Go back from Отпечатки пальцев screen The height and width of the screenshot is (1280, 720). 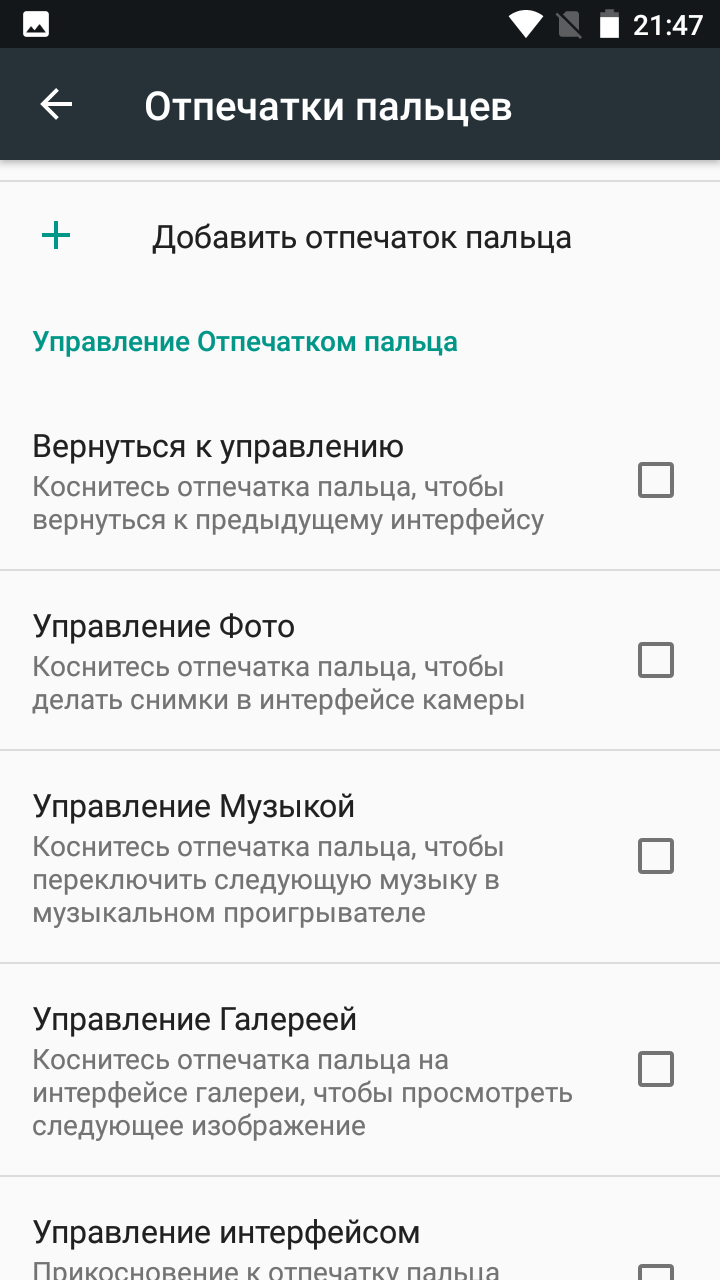click(56, 105)
